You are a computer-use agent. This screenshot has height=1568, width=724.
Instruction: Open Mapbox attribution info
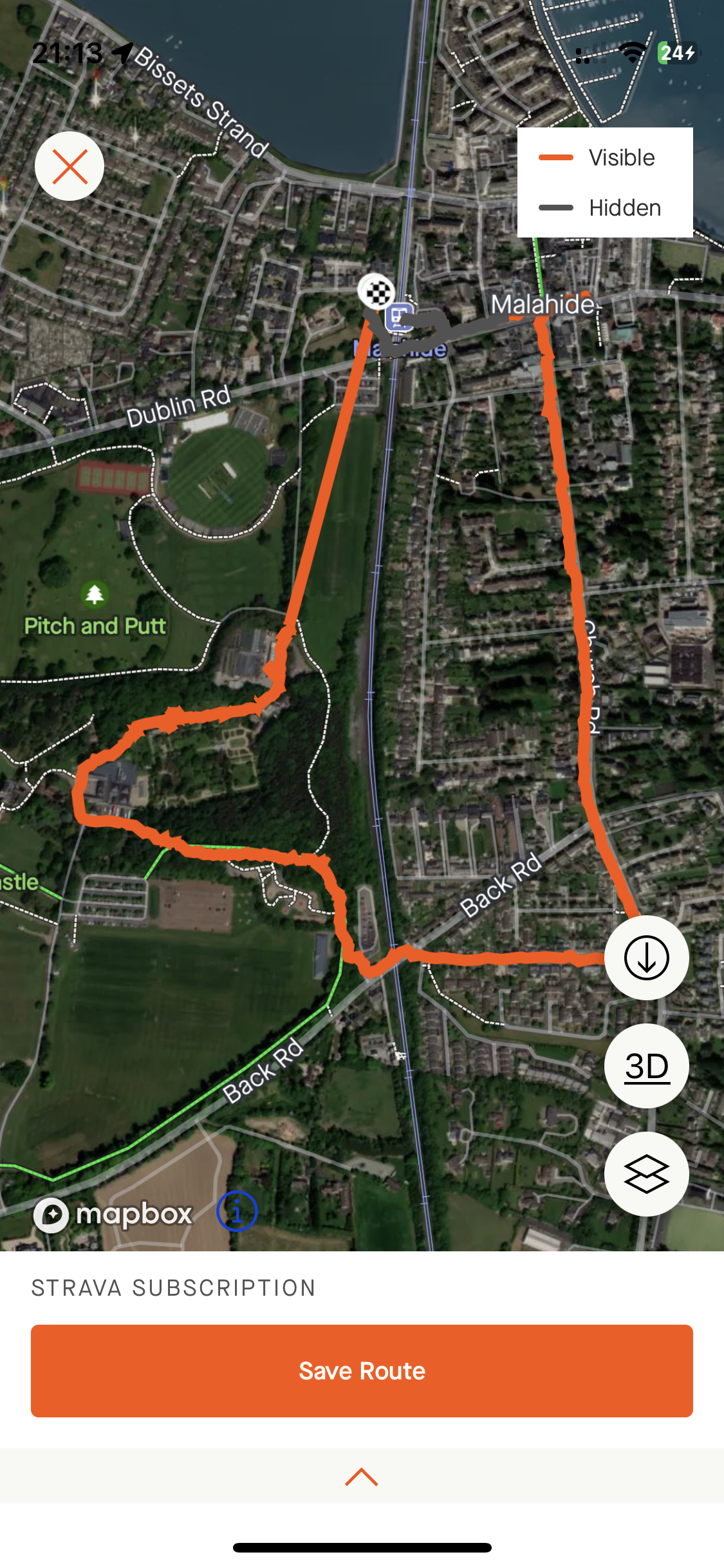pyautogui.click(x=237, y=1211)
